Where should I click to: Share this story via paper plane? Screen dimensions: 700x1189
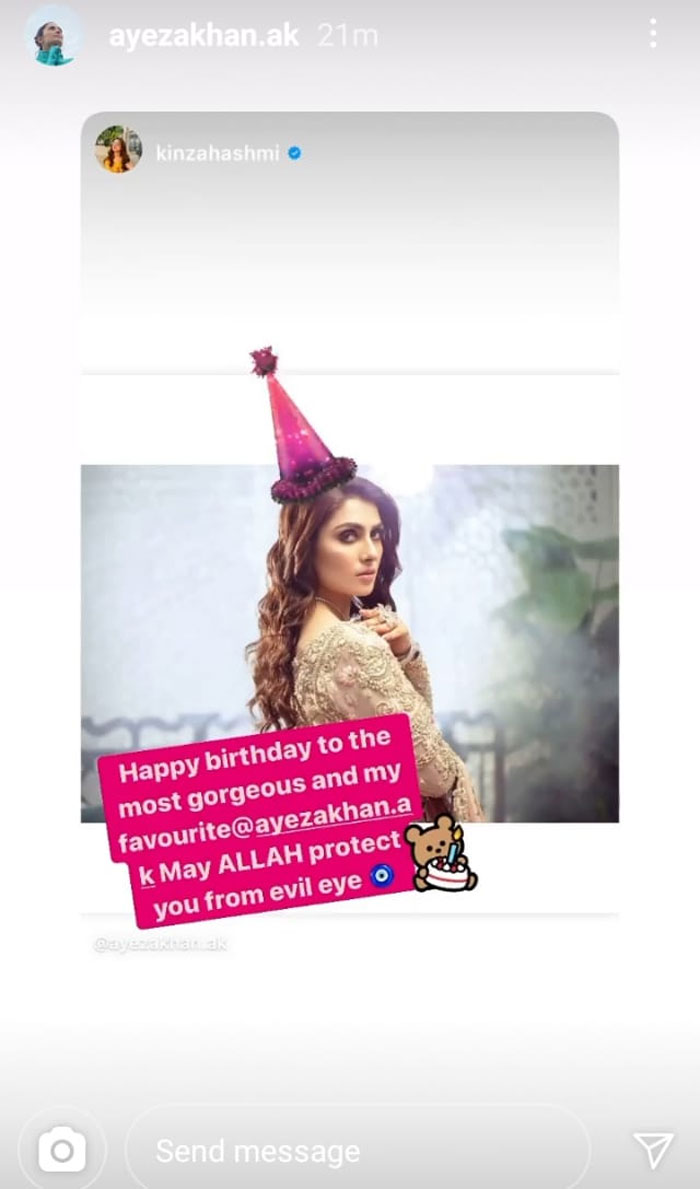(x=653, y=1150)
